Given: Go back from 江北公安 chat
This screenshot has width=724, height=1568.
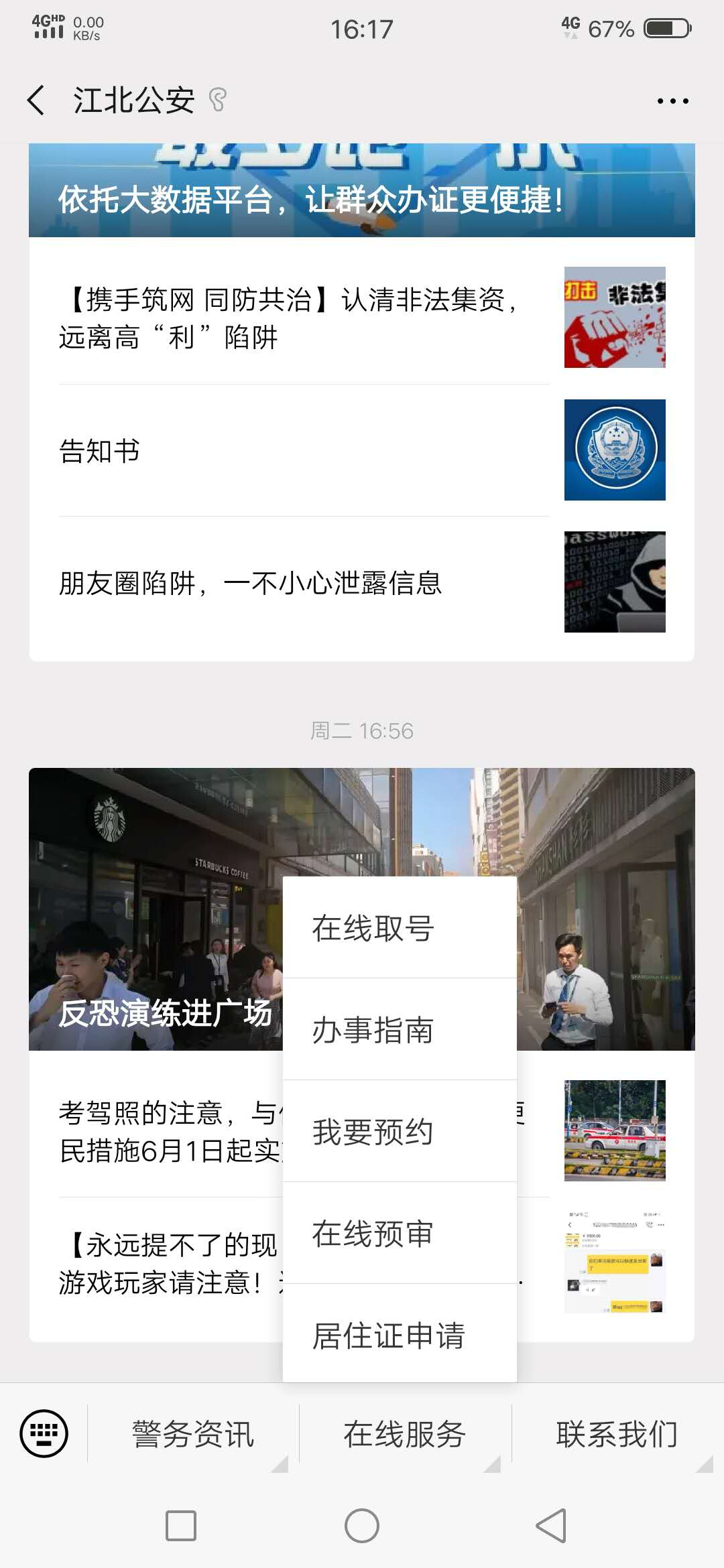Looking at the screenshot, I should pyautogui.click(x=36, y=101).
